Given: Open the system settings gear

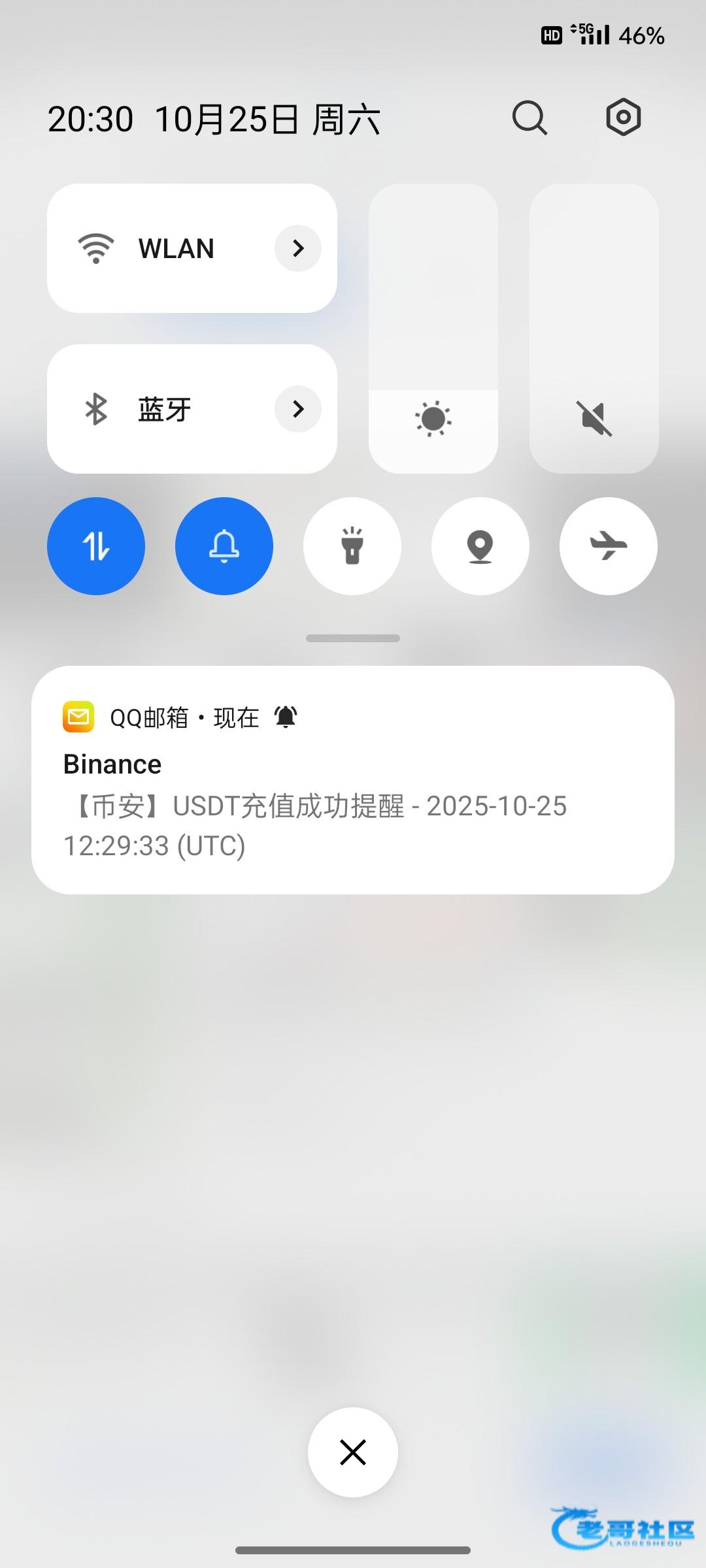Looking at the screenshot, I should pyautogui.click(x=623, y=118).
